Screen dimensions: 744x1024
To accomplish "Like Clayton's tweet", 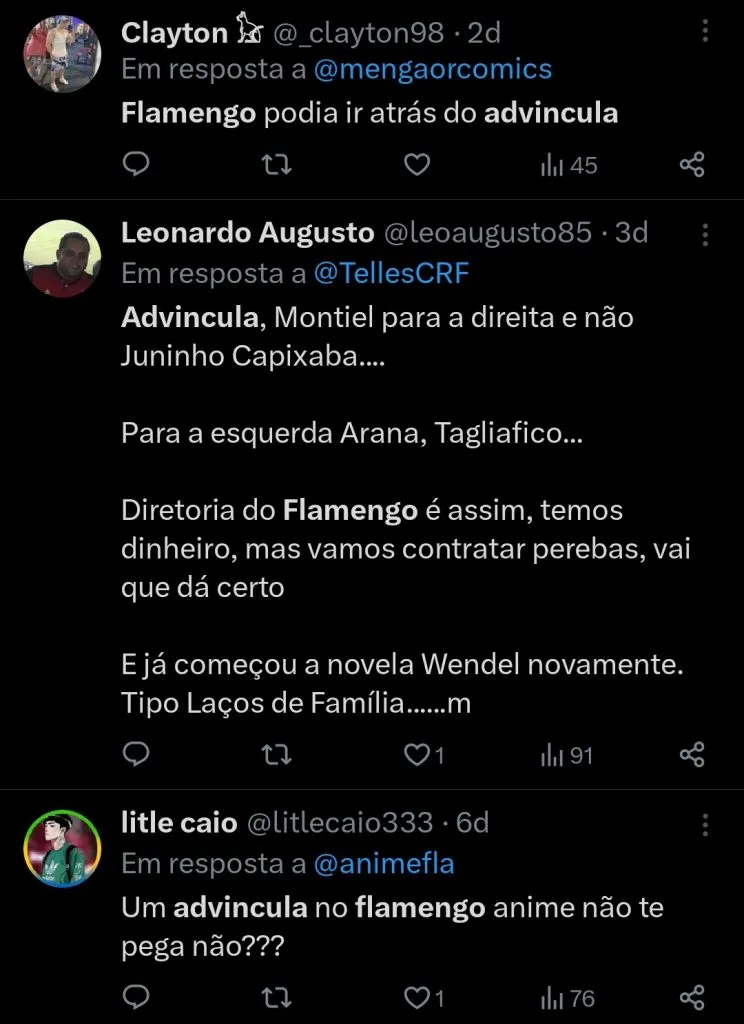I will click(x=416, y=164).
